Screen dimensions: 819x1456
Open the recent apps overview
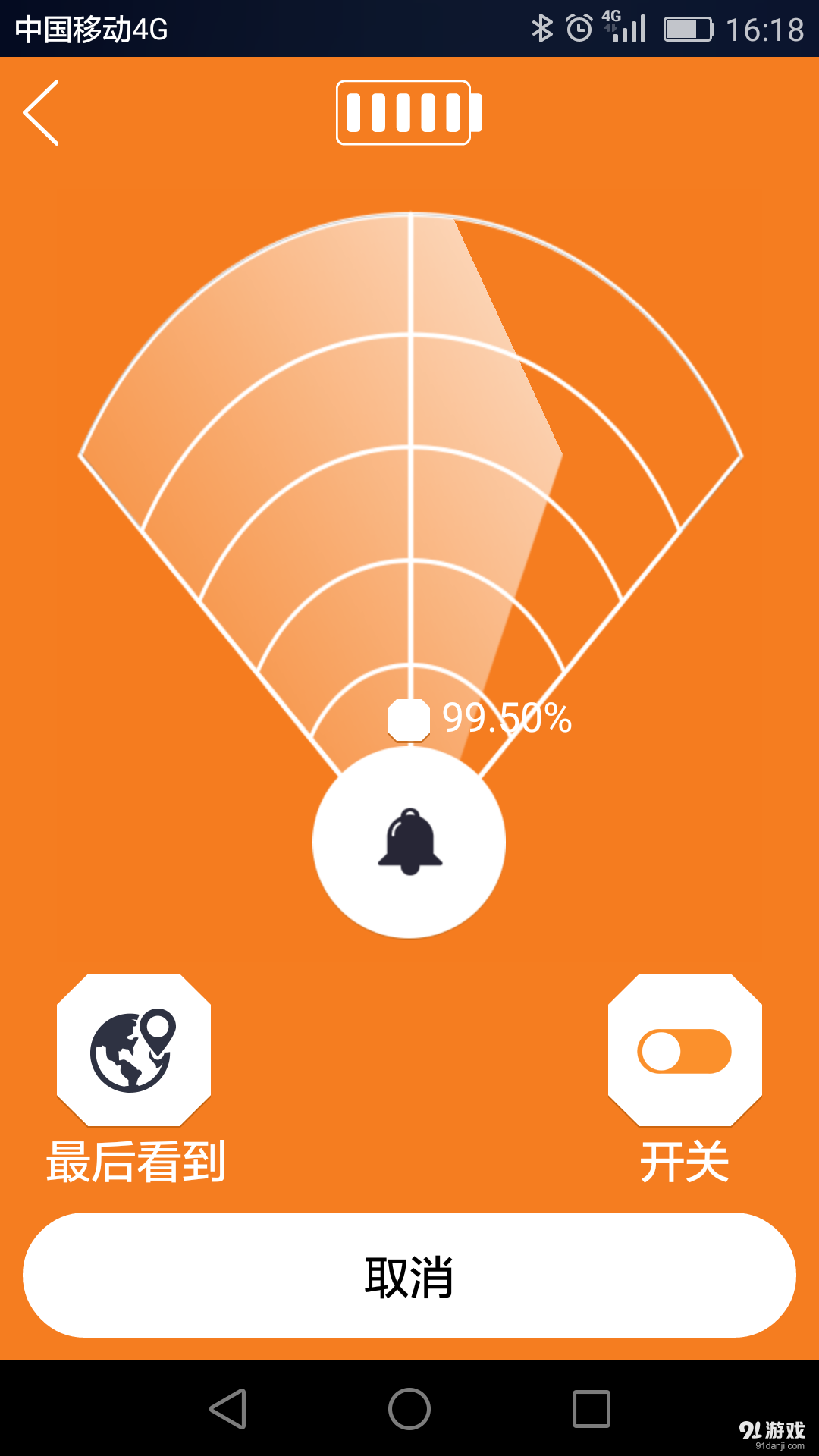[x=591, y=1409]
